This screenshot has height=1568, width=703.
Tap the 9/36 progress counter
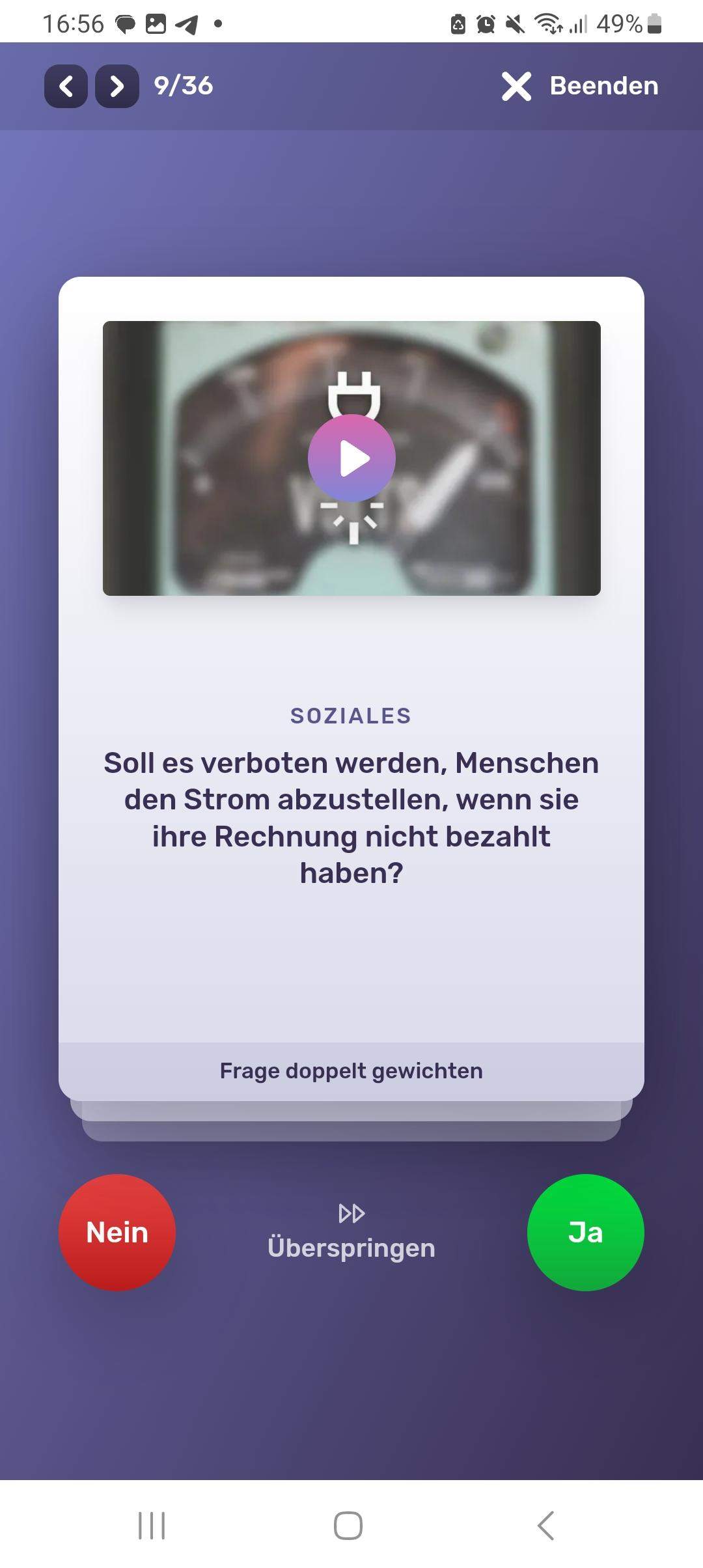coord(182,85)
